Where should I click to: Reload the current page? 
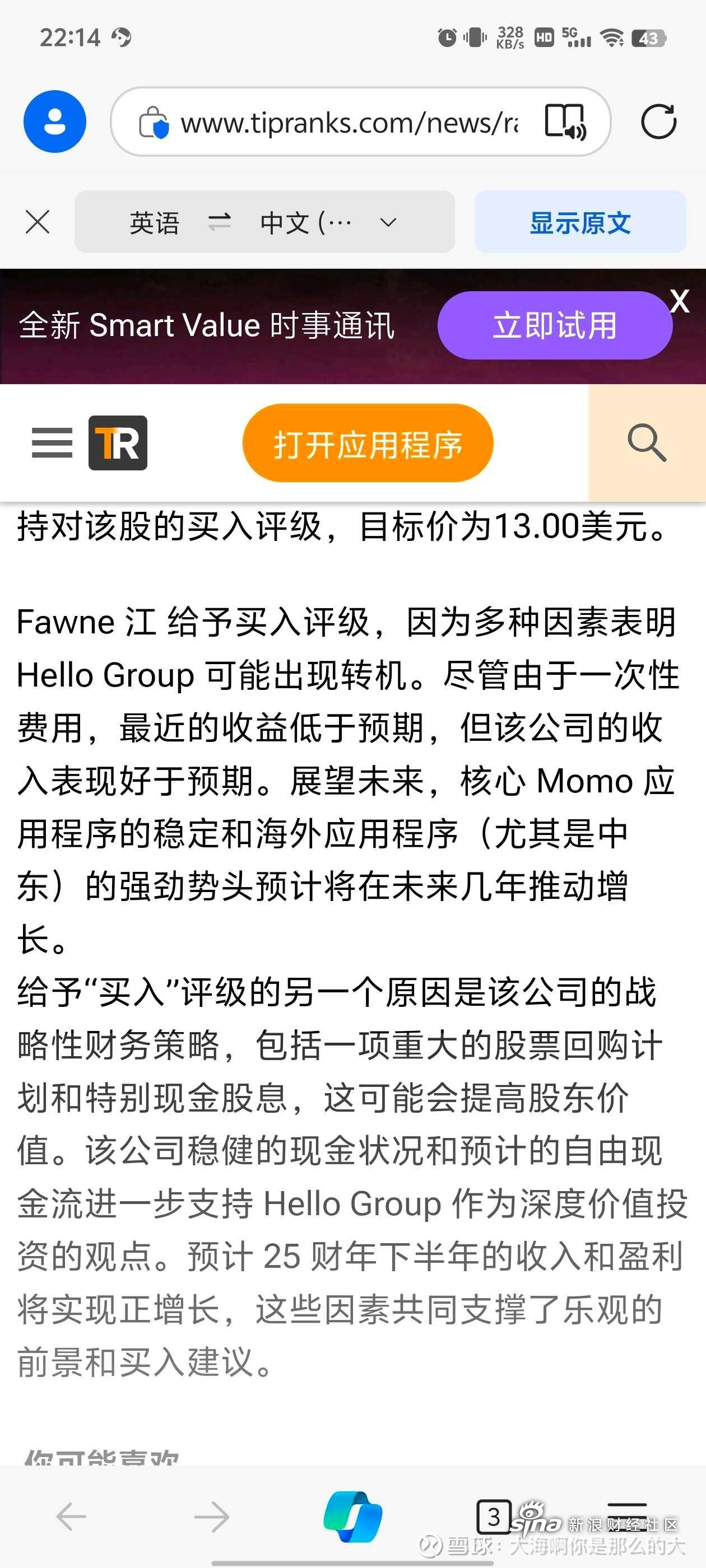pos(659,122)
